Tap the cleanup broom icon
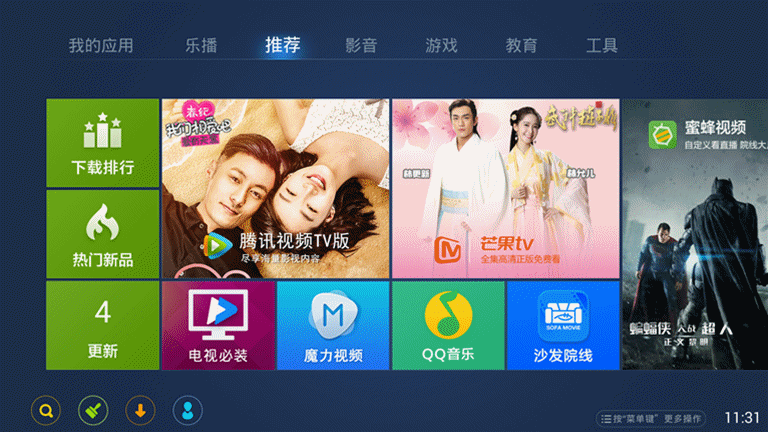768x432 pixels. (92, 409)
